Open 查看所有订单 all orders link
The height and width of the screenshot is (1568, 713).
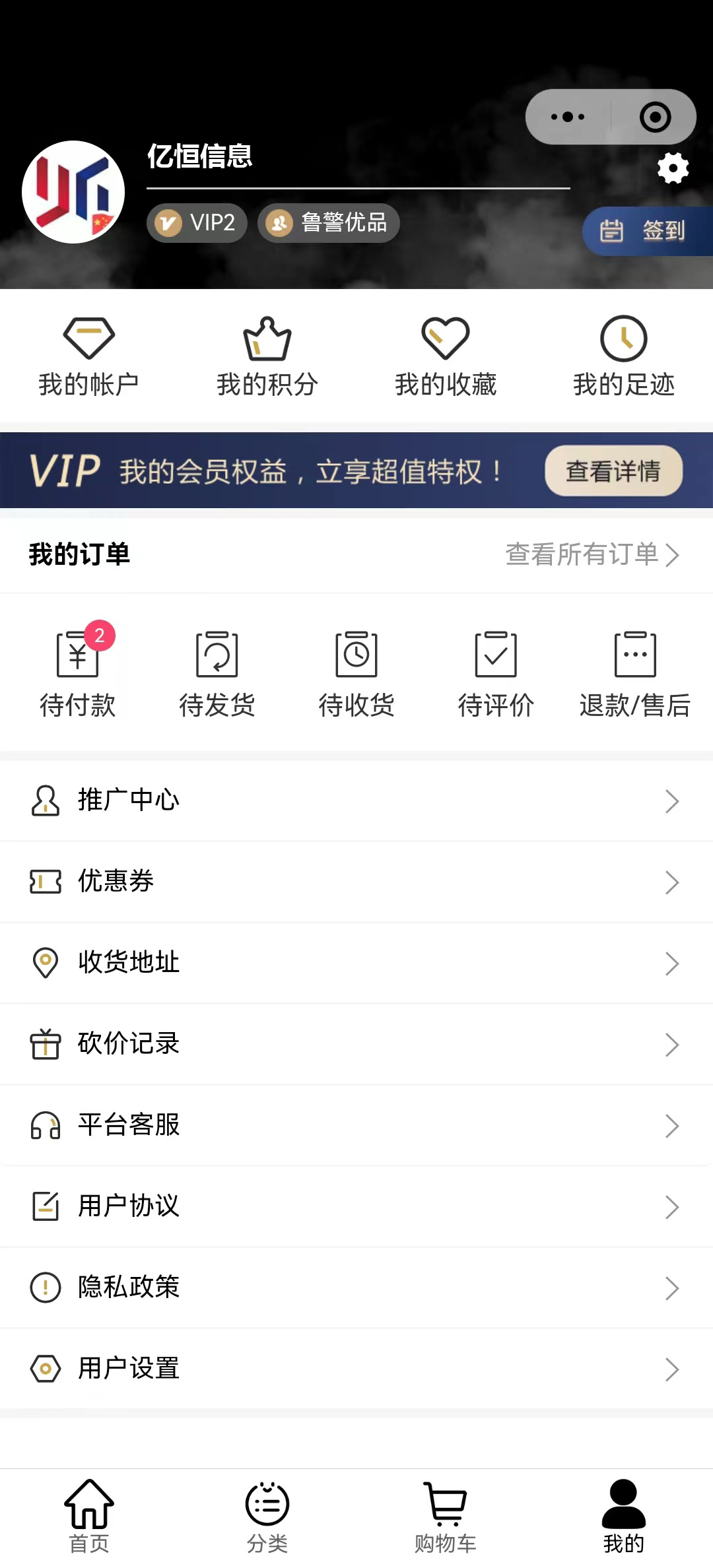pos(592,554)
